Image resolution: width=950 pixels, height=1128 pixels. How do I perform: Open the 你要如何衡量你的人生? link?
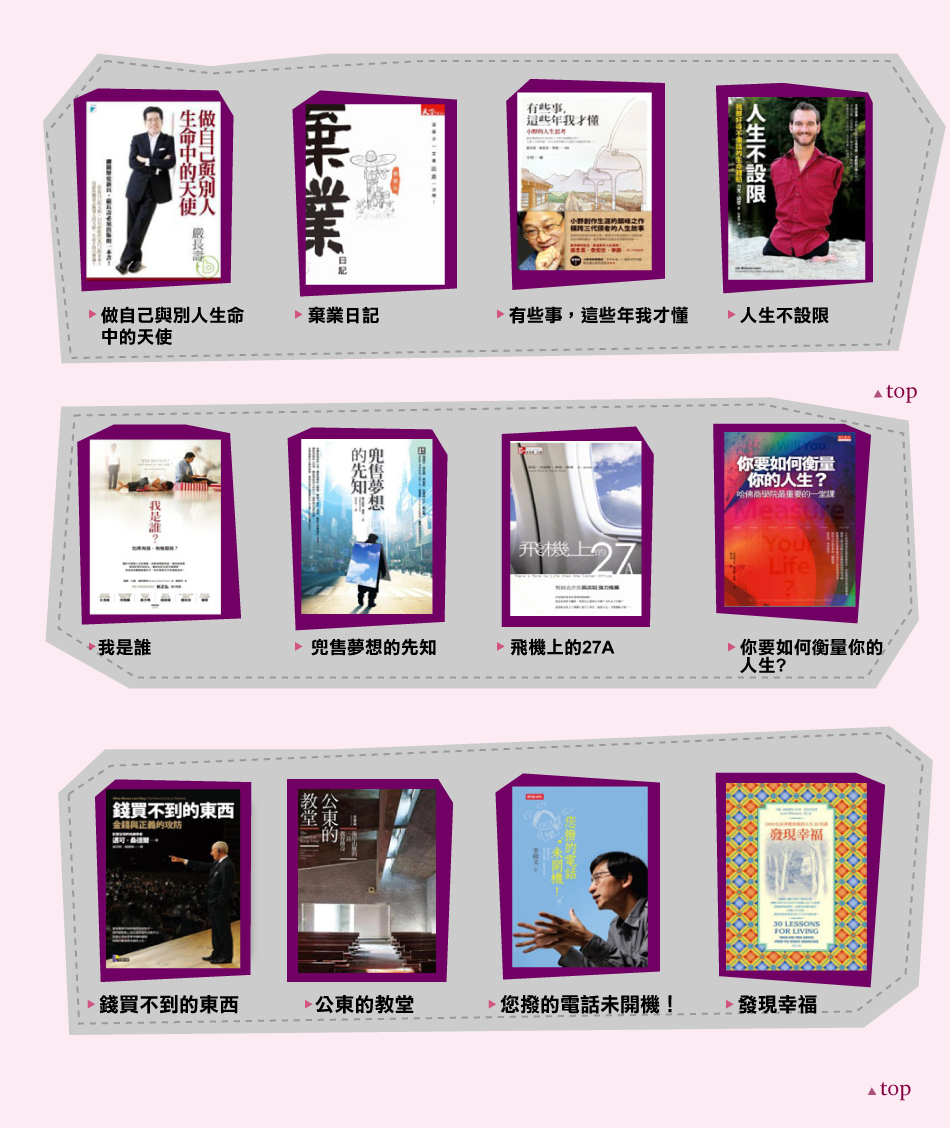click(x=810, y=656)
